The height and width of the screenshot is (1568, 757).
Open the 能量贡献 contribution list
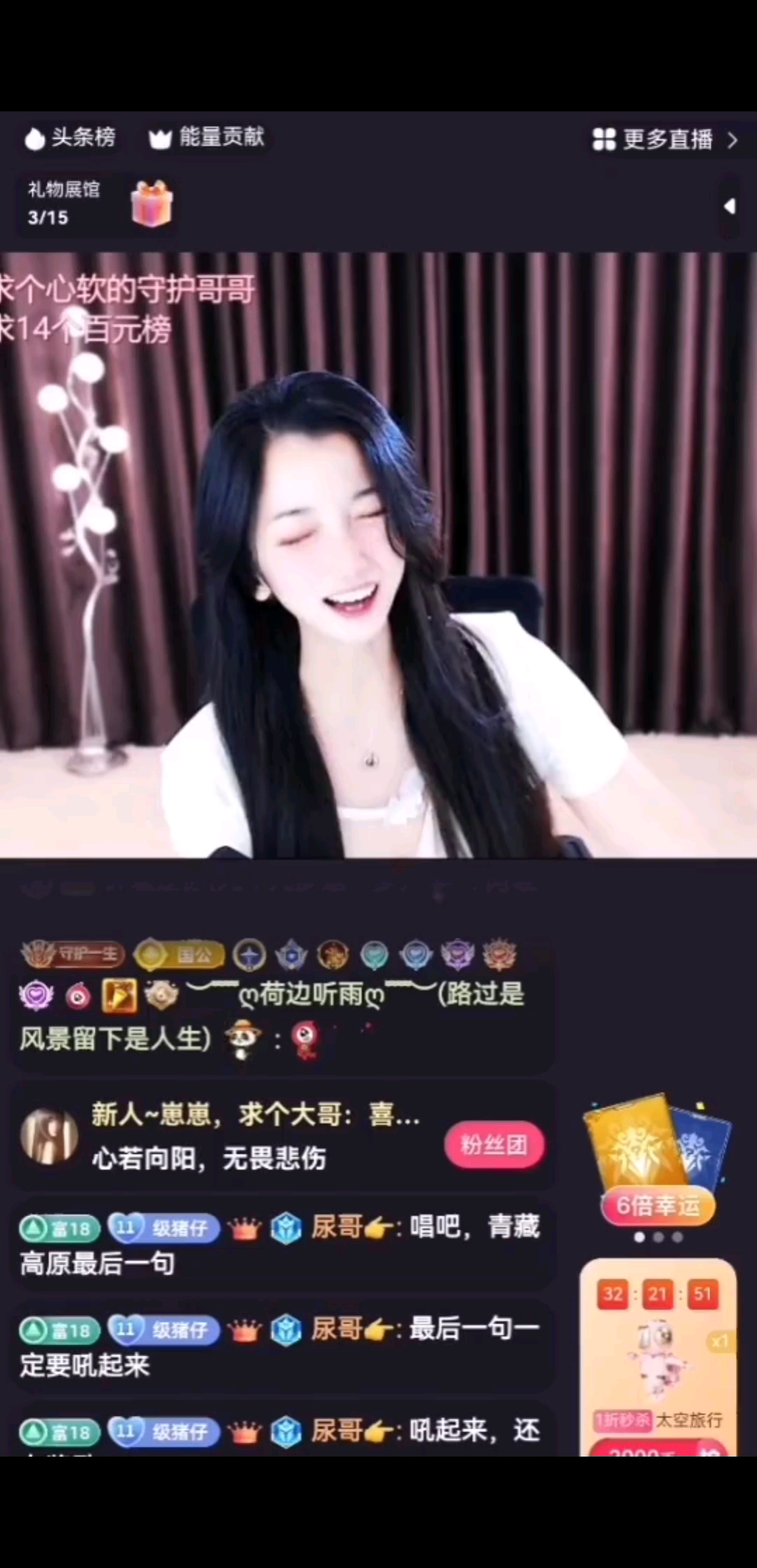click(x=207, y=138)
